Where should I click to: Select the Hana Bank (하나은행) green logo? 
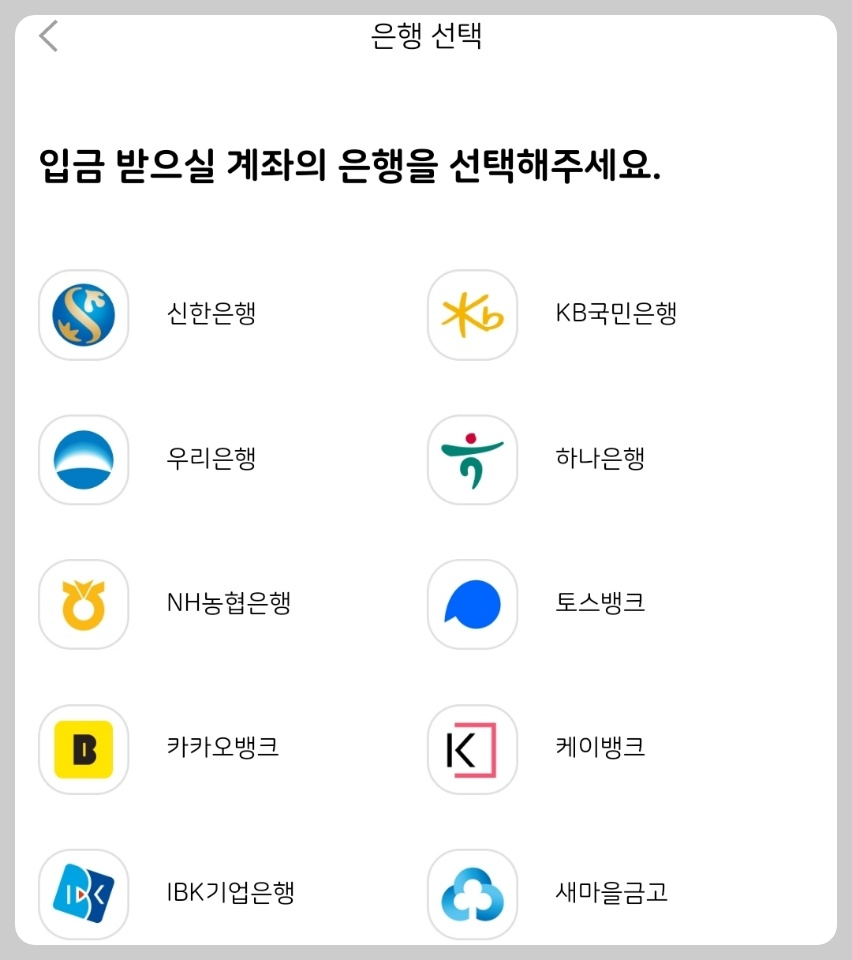pyautogui.click(x=471, y=460)
